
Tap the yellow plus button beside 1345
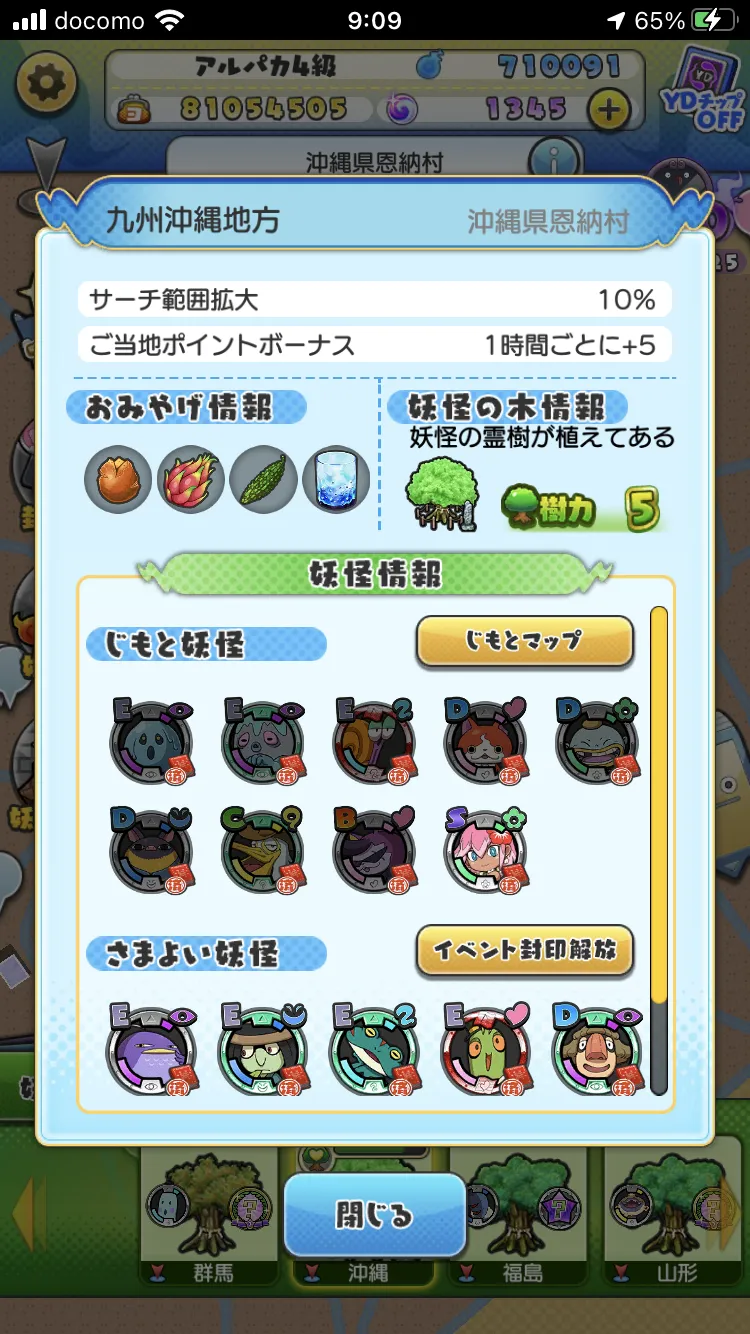(609, 109)
